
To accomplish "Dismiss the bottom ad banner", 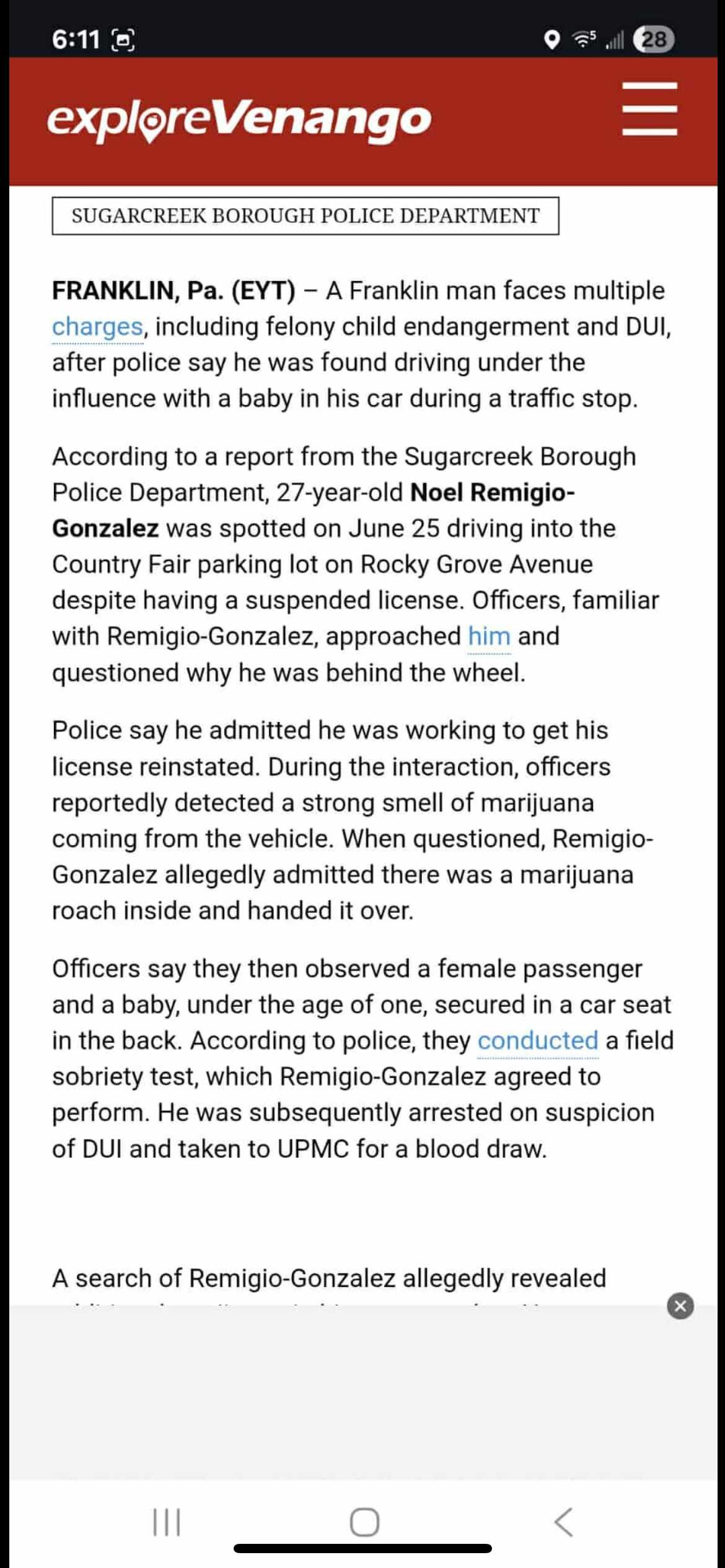I will (680, 1306).
